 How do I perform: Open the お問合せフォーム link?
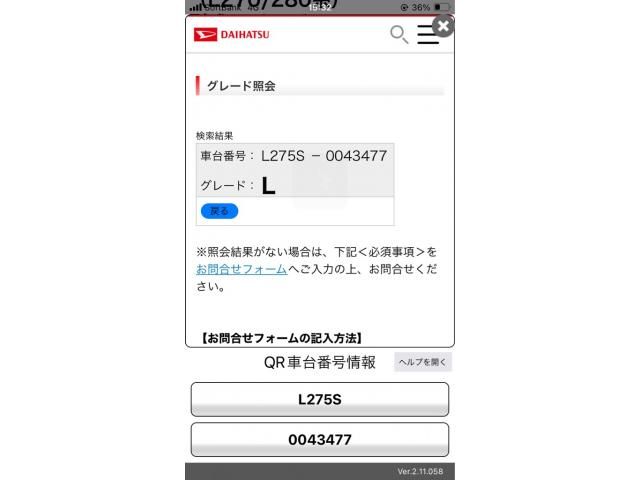click(241, 269)
